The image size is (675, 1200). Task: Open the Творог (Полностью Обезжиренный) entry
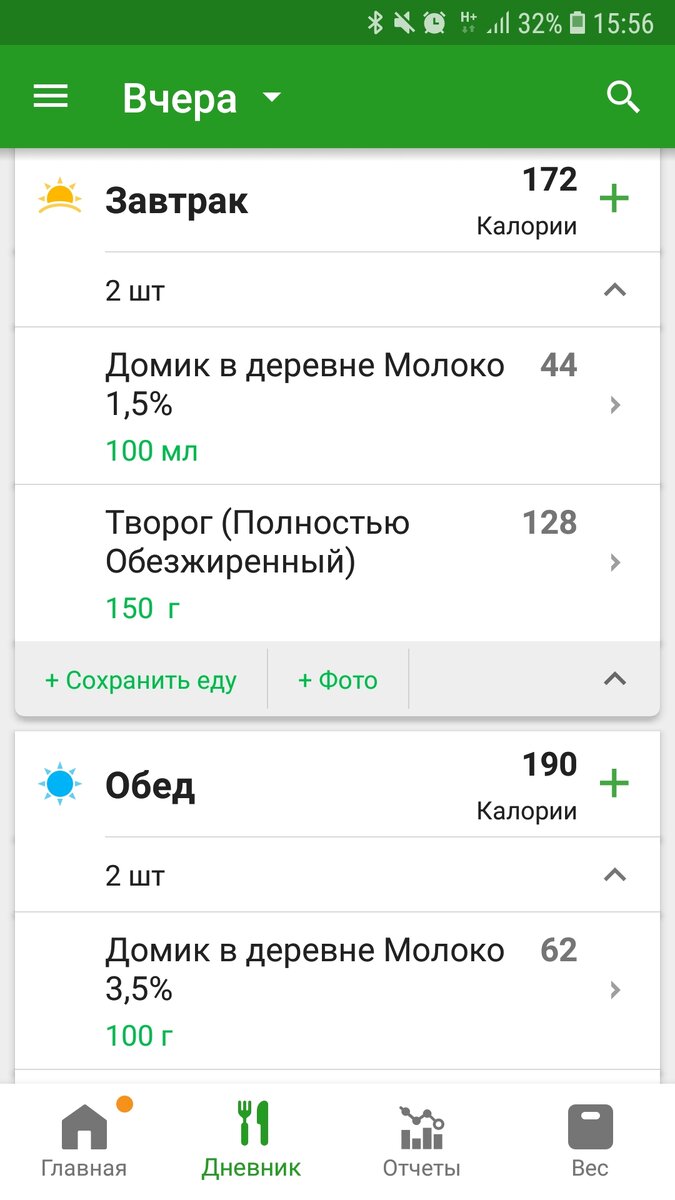(337, 563)
